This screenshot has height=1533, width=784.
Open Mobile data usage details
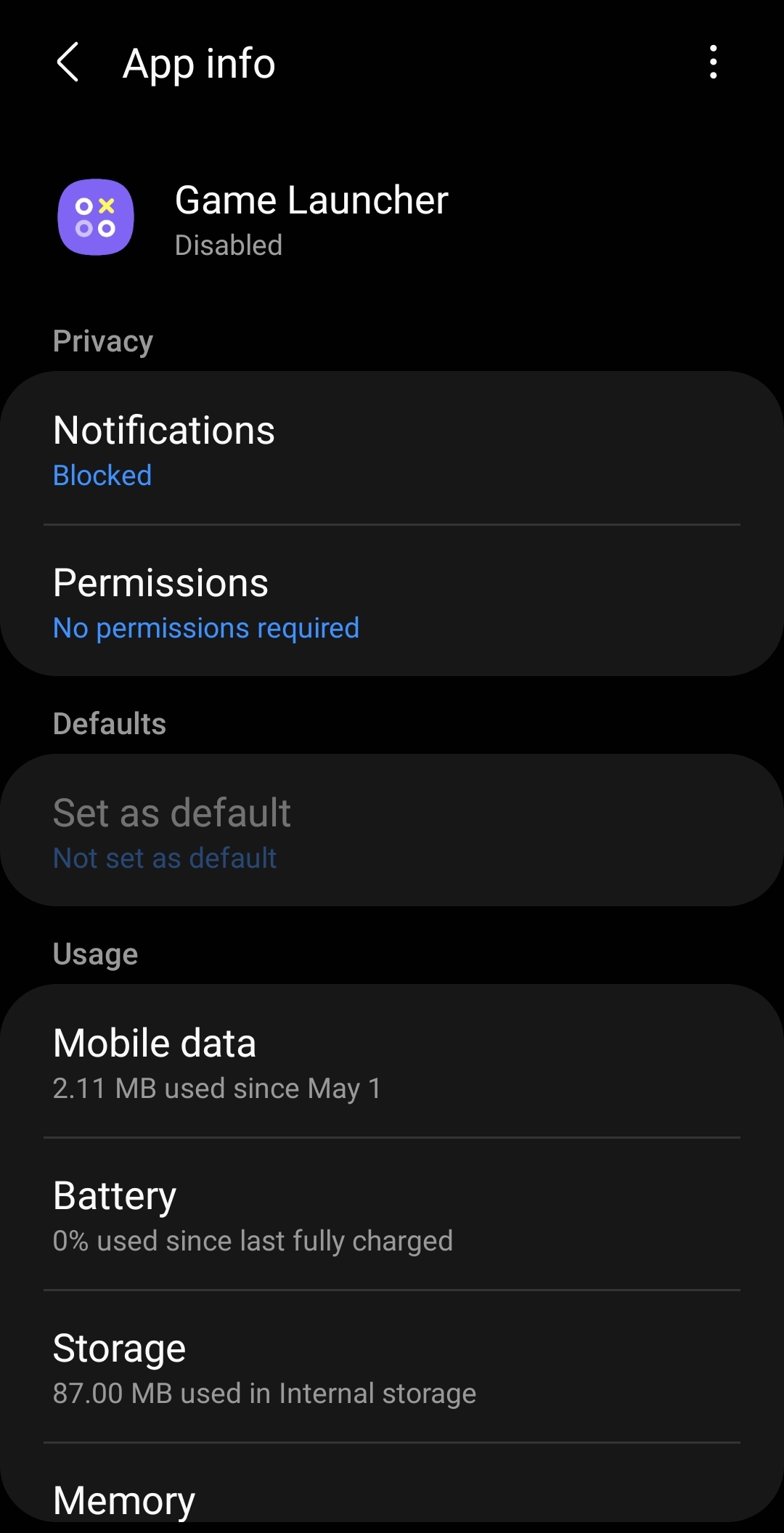point(392,1061)
